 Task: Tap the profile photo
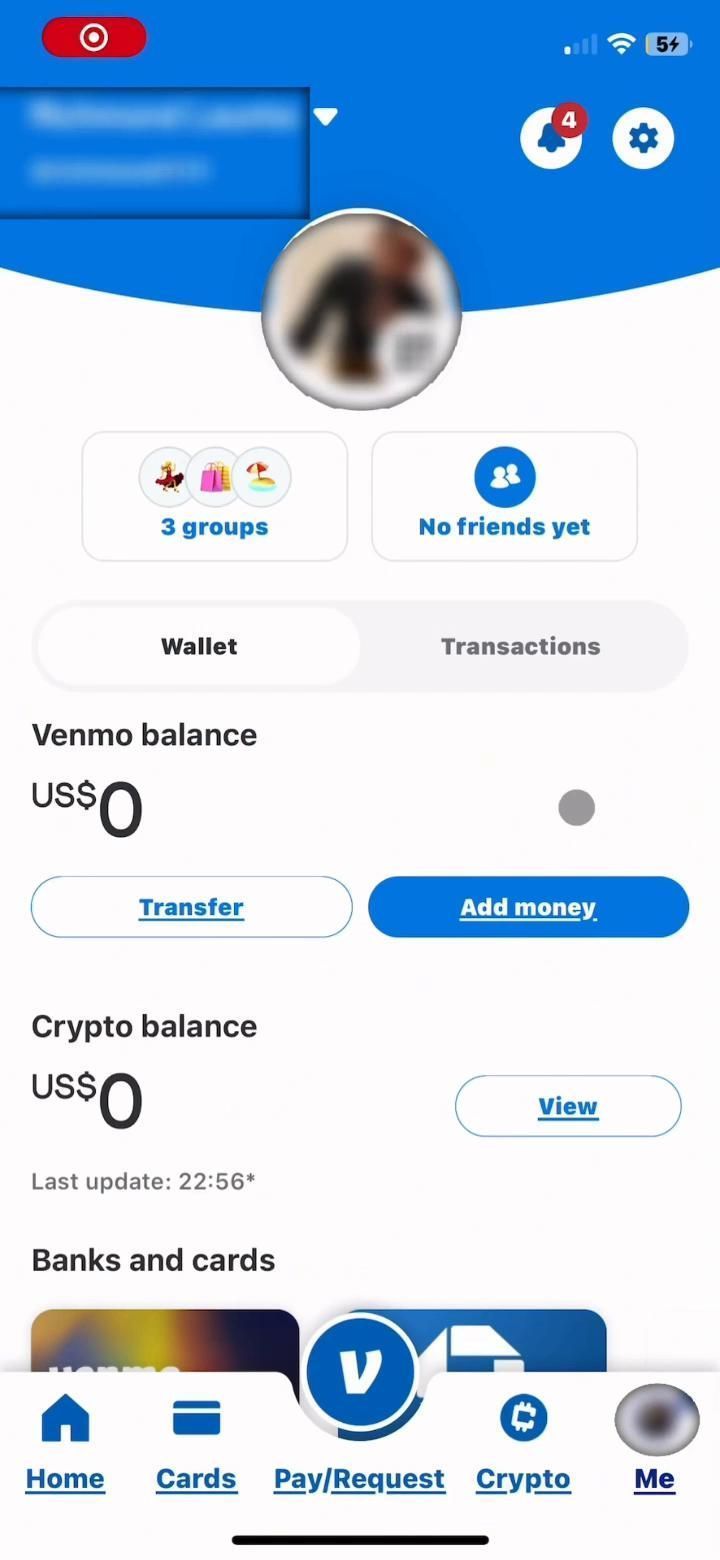(x=361, y=310)
